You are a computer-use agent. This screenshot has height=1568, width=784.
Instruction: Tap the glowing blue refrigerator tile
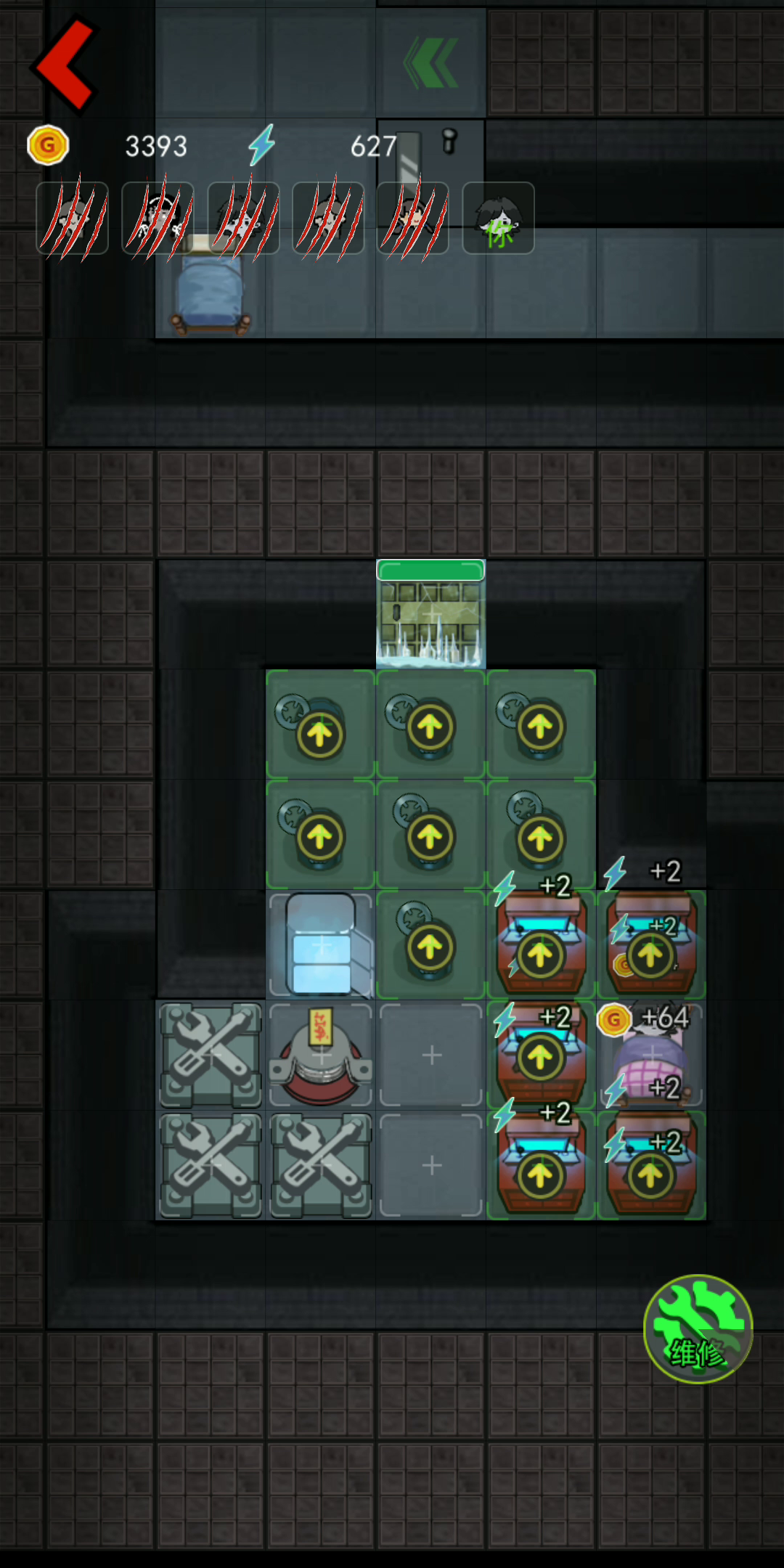coord(321,944)
